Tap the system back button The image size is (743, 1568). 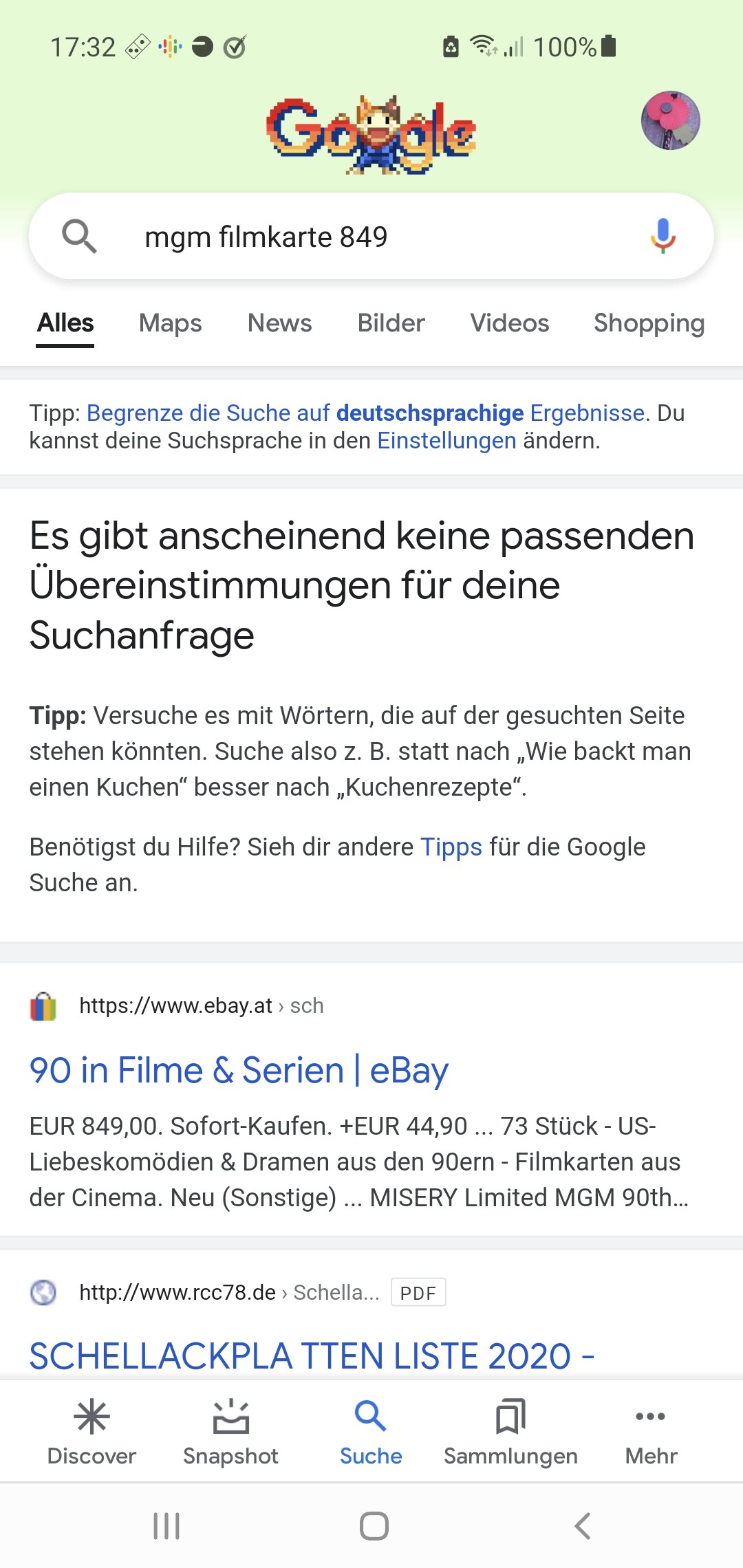(x=582, y=1526)
